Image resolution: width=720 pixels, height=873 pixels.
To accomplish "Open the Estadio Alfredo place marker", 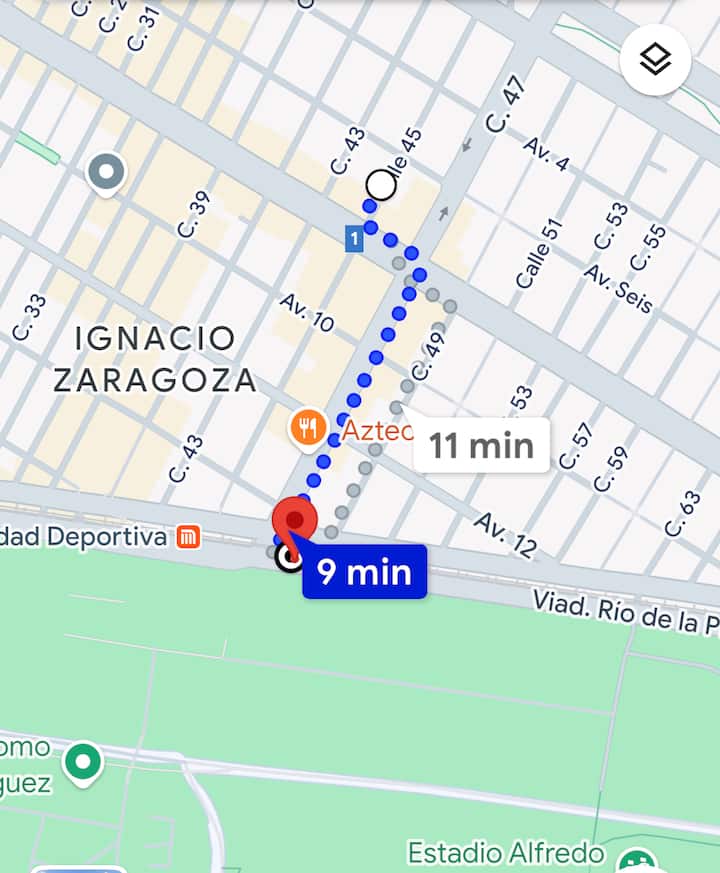I will tap(636, 861).
